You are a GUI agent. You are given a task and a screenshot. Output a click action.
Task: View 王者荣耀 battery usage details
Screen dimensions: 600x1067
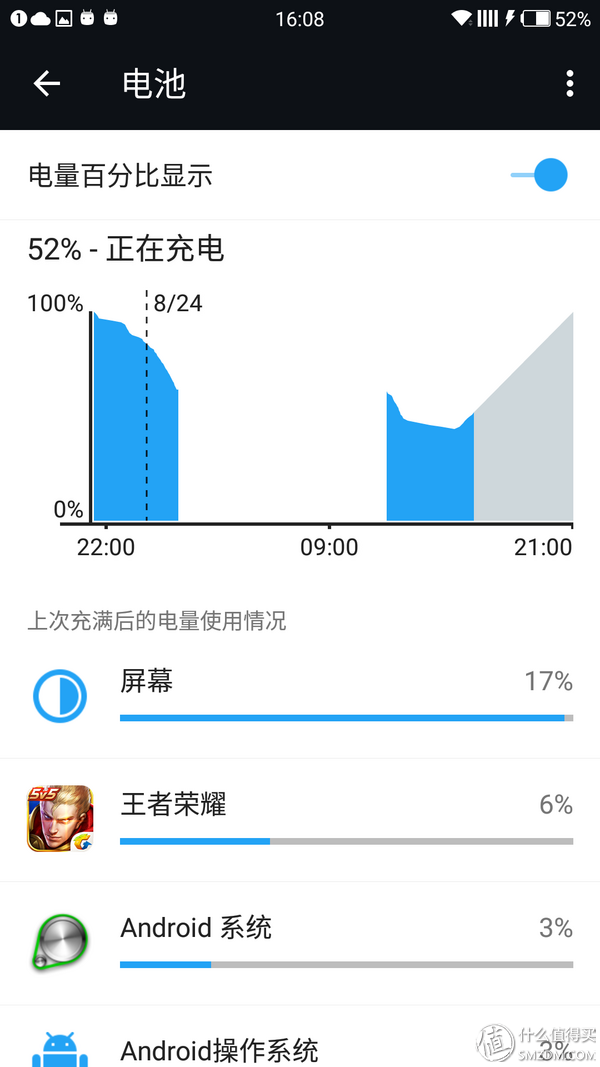[300, 819]
